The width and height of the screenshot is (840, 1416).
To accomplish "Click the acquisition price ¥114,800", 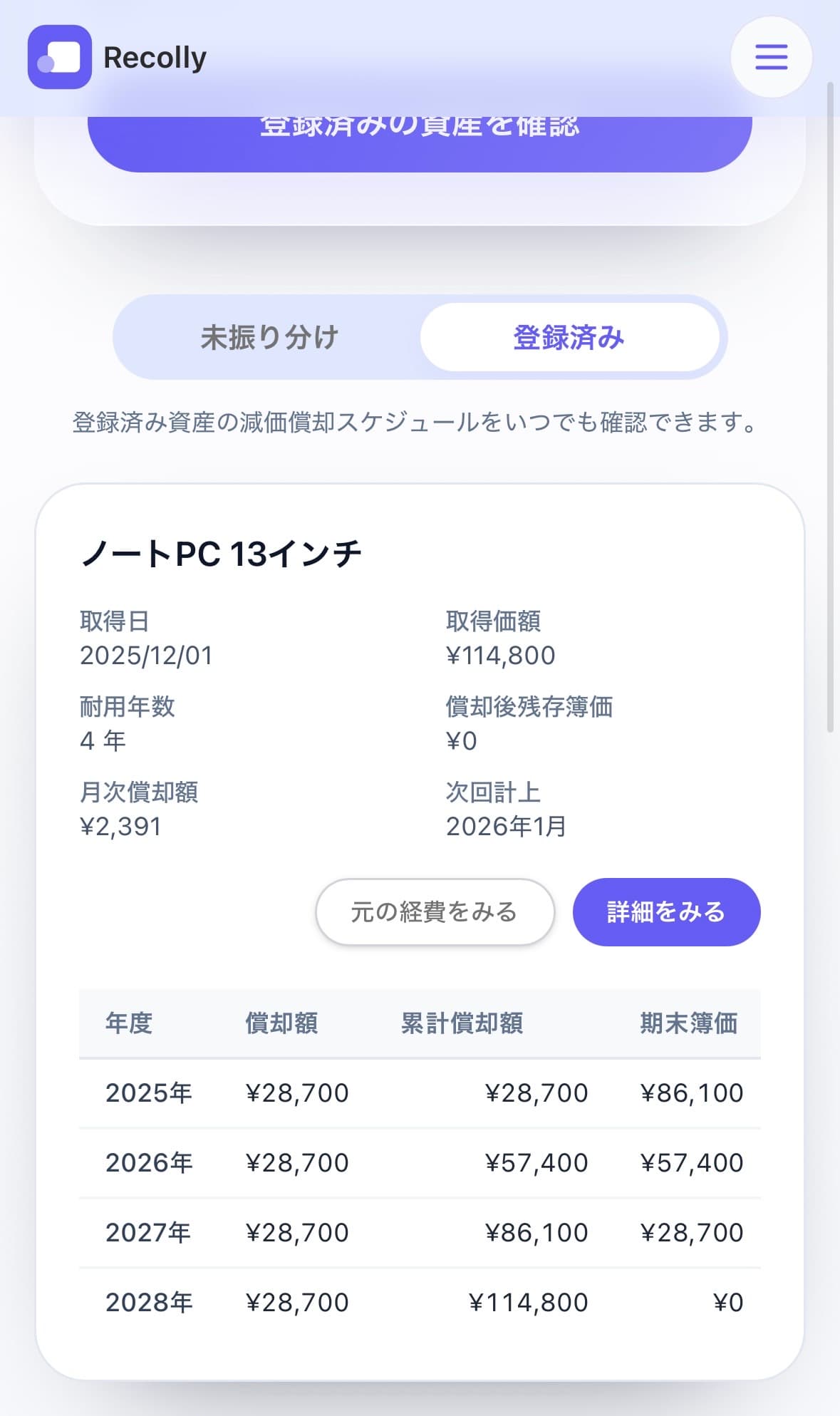I will [x=501, y=655].
